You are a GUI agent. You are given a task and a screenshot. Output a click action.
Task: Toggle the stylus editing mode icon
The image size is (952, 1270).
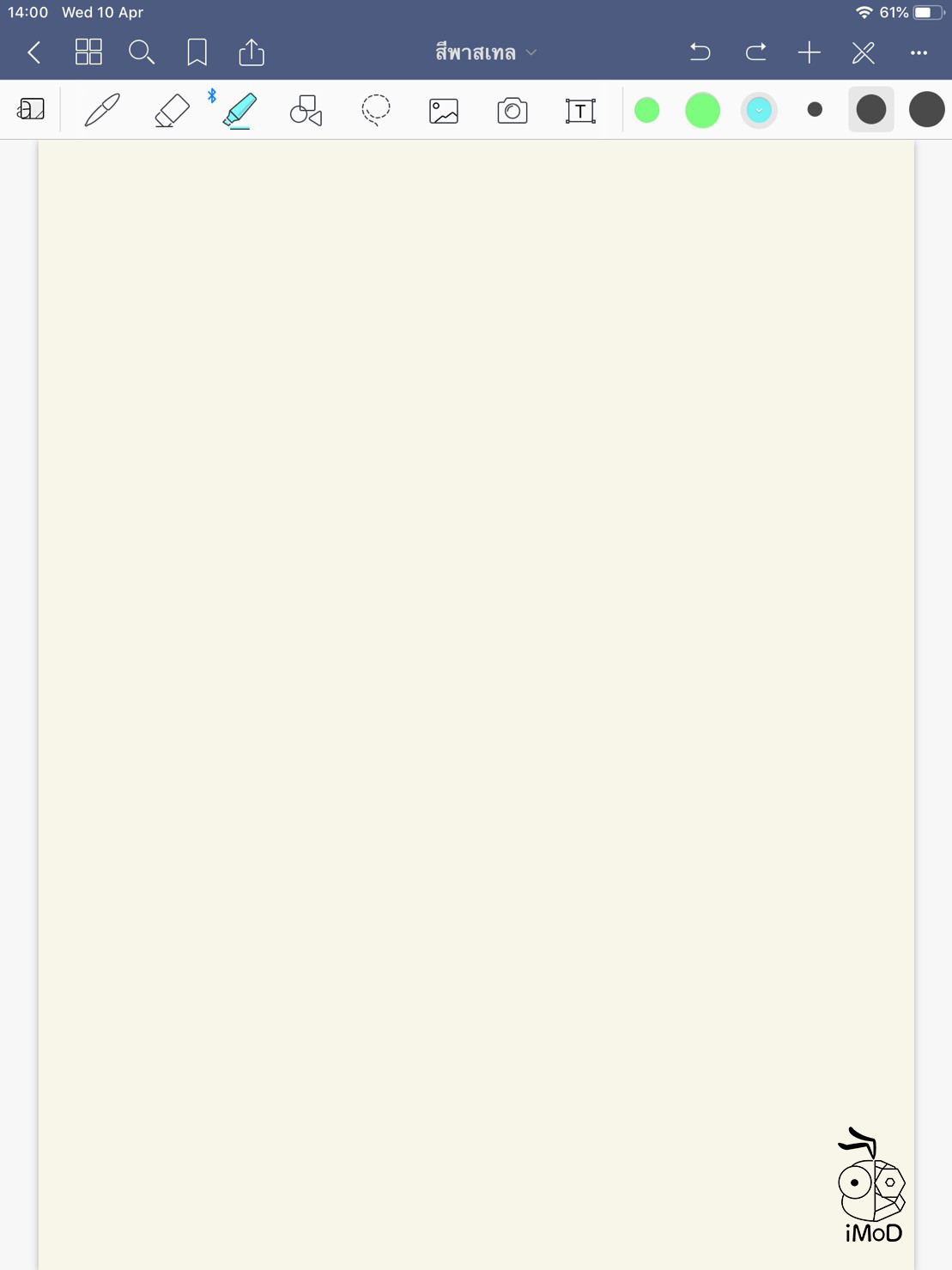pyautogui.click(x=863, y=53)
